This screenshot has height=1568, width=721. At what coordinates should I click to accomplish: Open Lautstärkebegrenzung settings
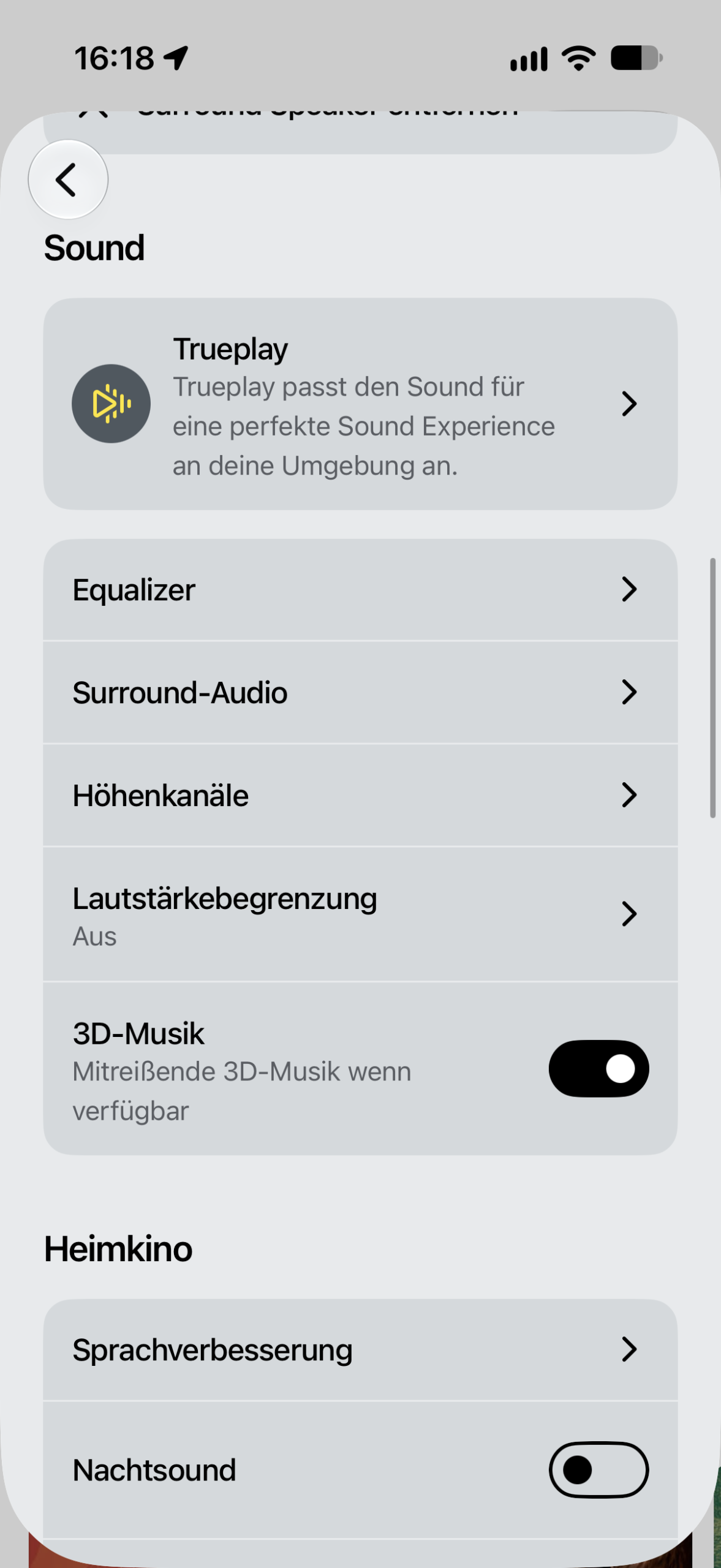[x=360, y=914]
